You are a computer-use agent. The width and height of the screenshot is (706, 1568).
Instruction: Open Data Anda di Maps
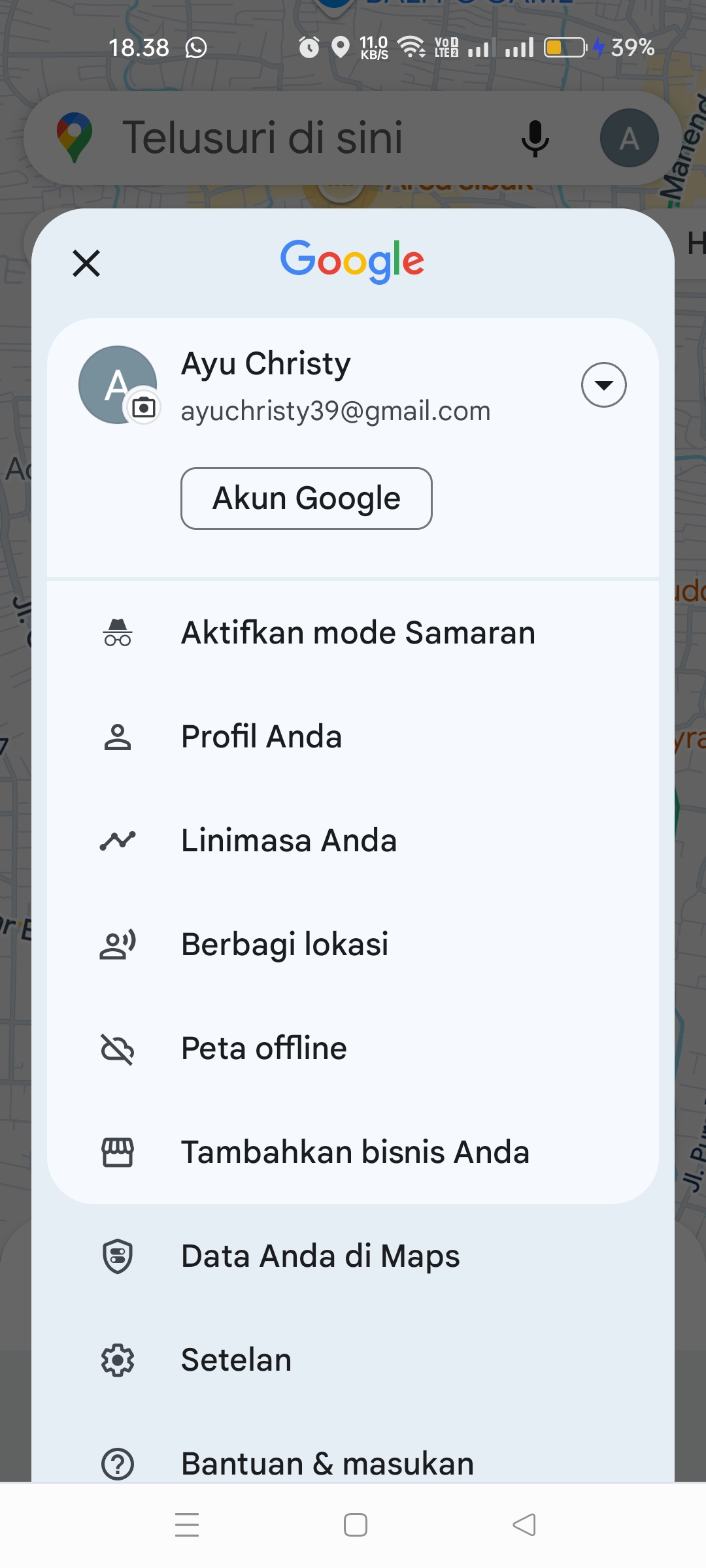(353, 1256)
